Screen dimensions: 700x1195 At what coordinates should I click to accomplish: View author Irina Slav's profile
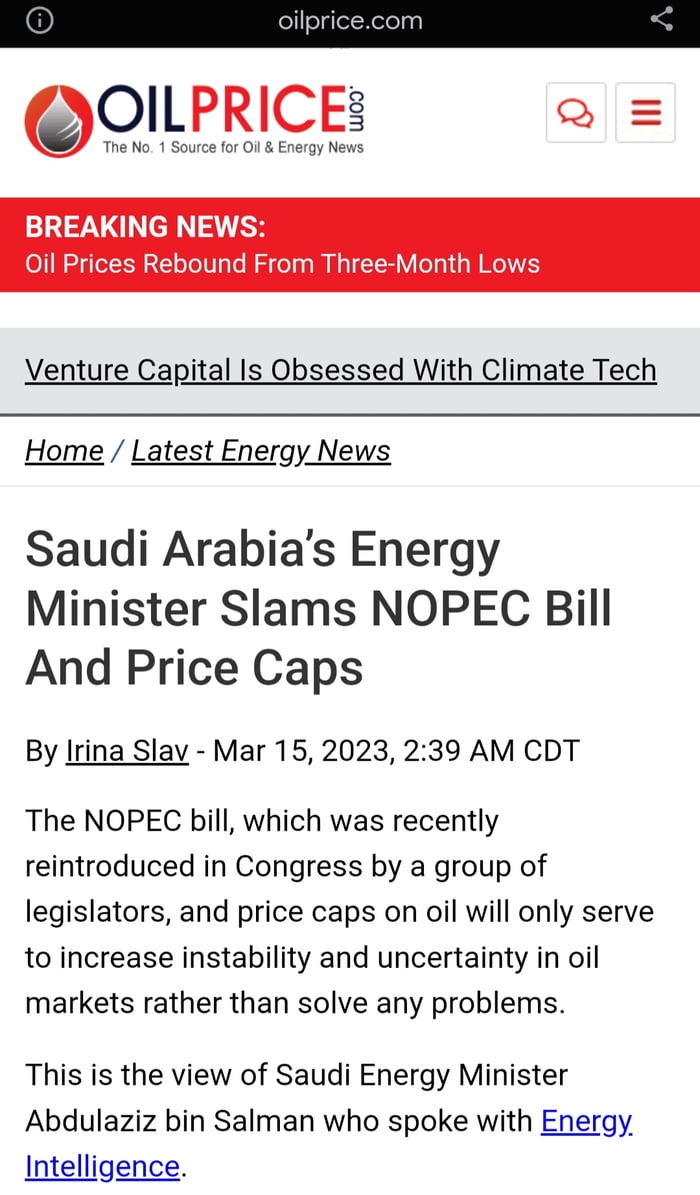point(127,750)
